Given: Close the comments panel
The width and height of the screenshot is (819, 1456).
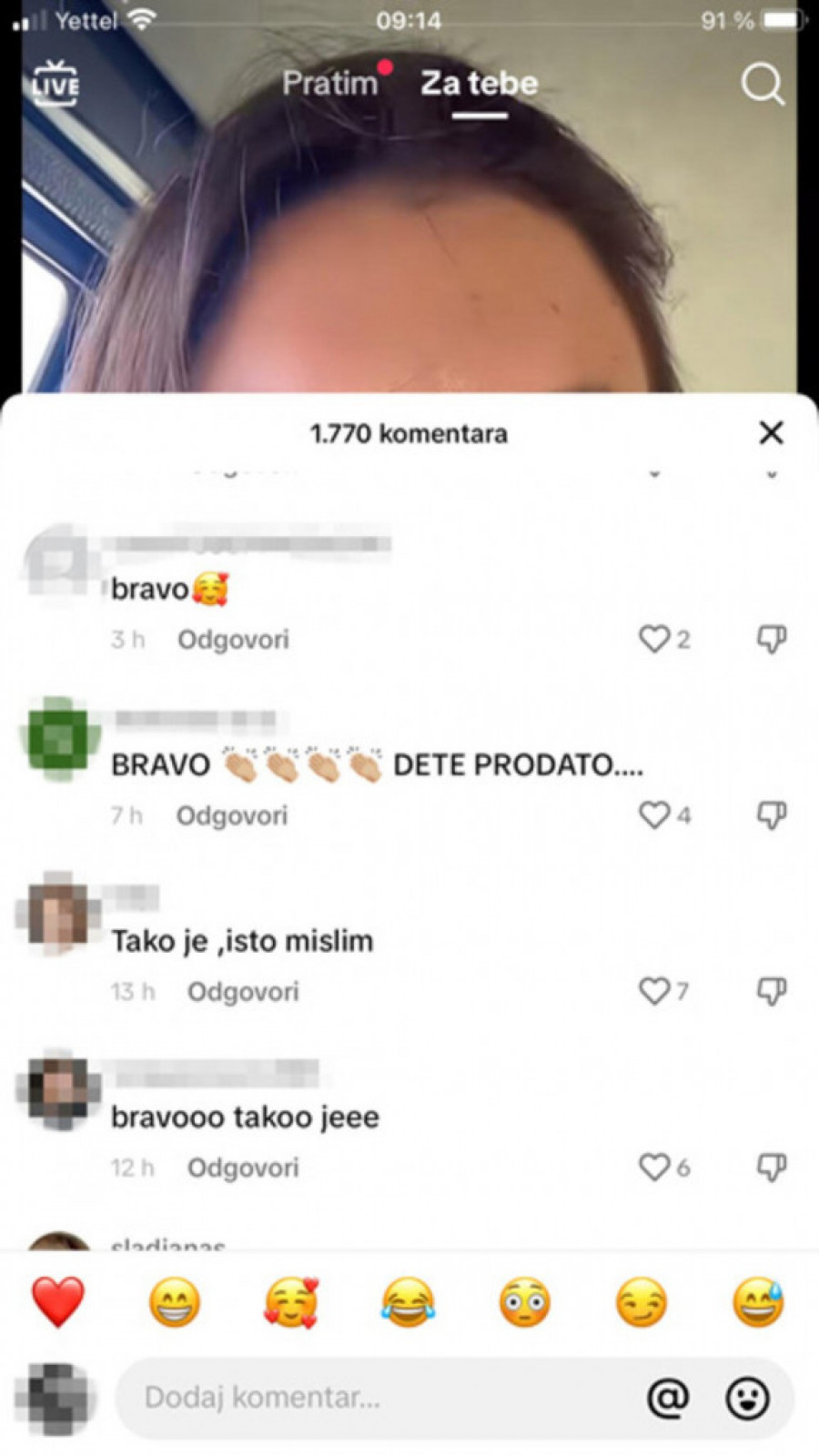Looking at the screenshot, I should click(x=771, y=433).
